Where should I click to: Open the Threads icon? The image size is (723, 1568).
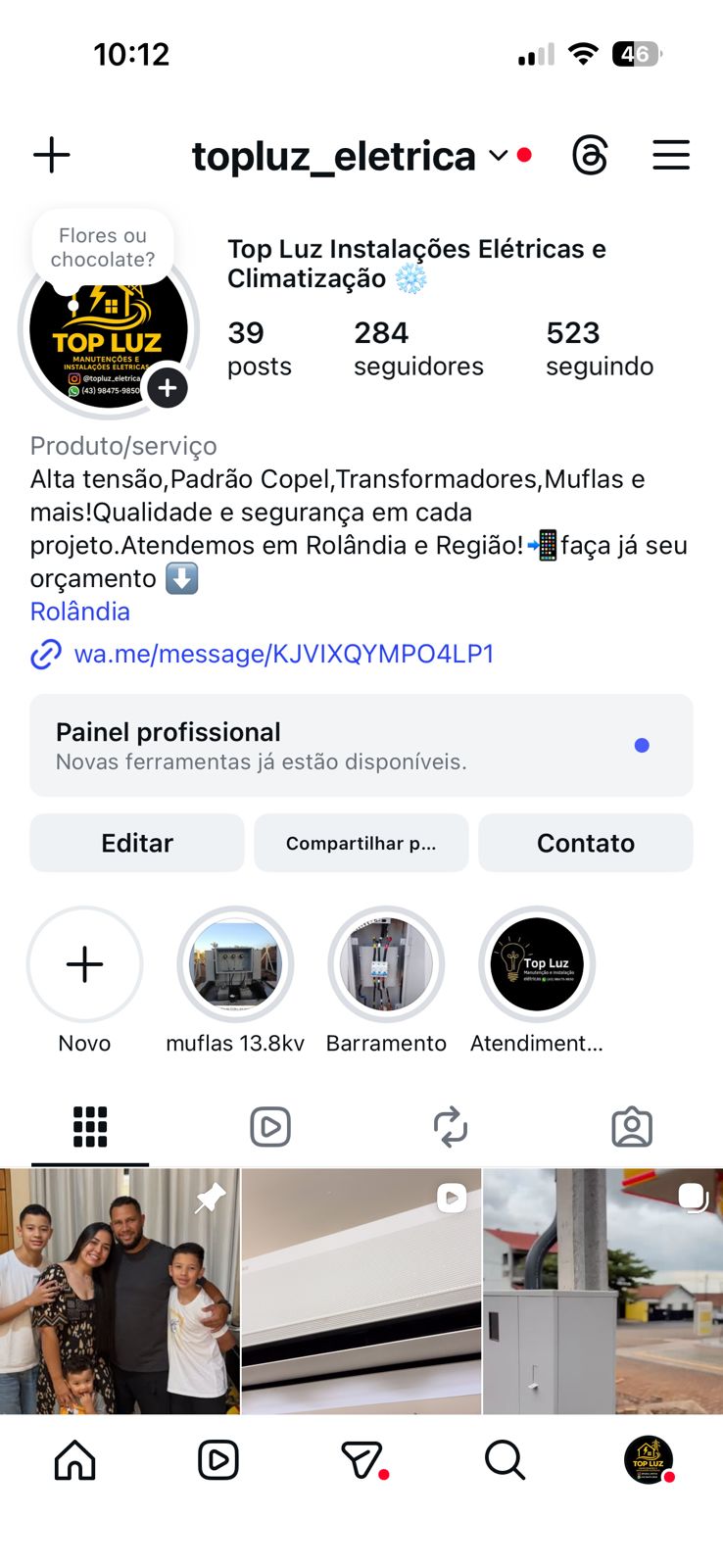point(590,156)
